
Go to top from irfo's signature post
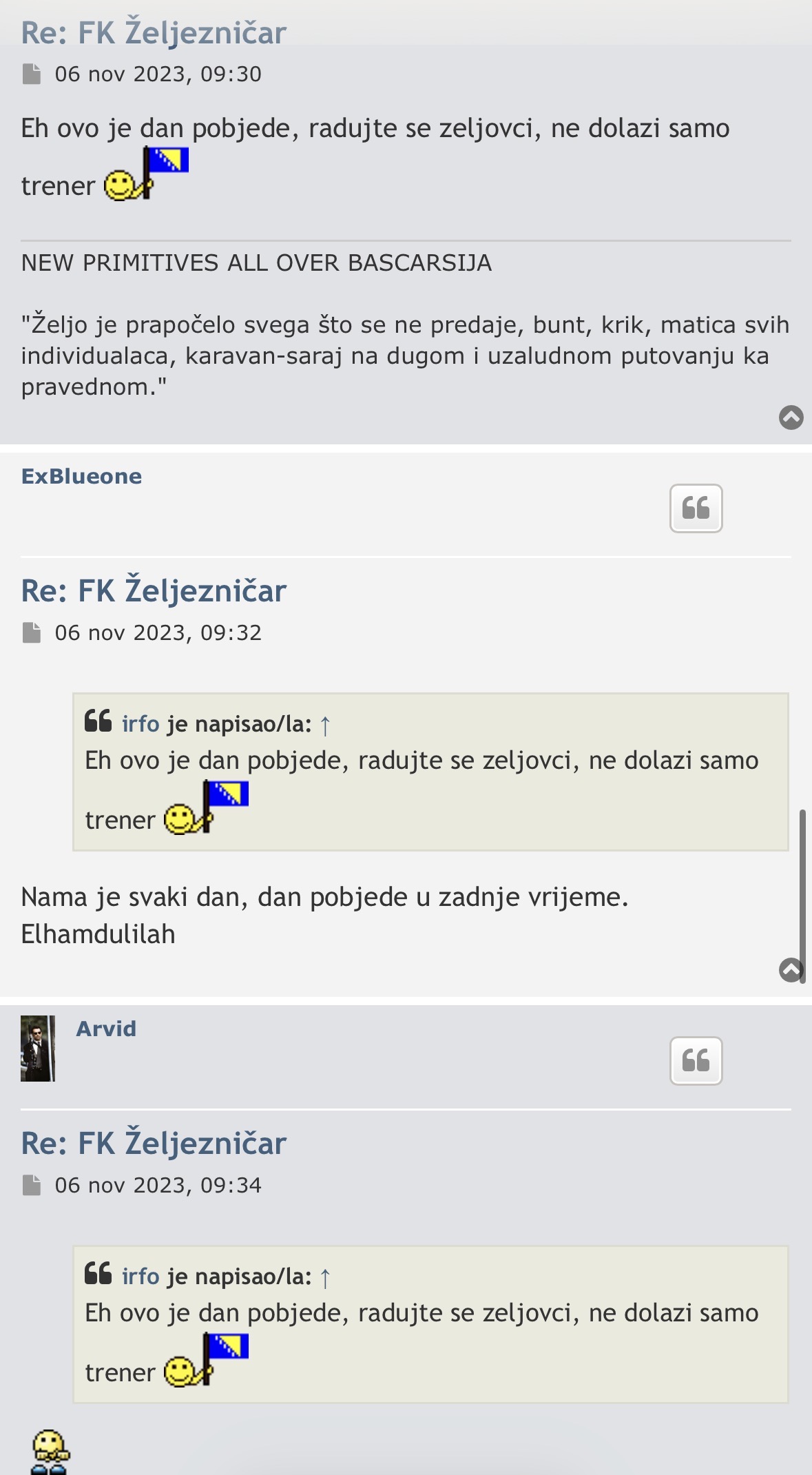(791, 417)
